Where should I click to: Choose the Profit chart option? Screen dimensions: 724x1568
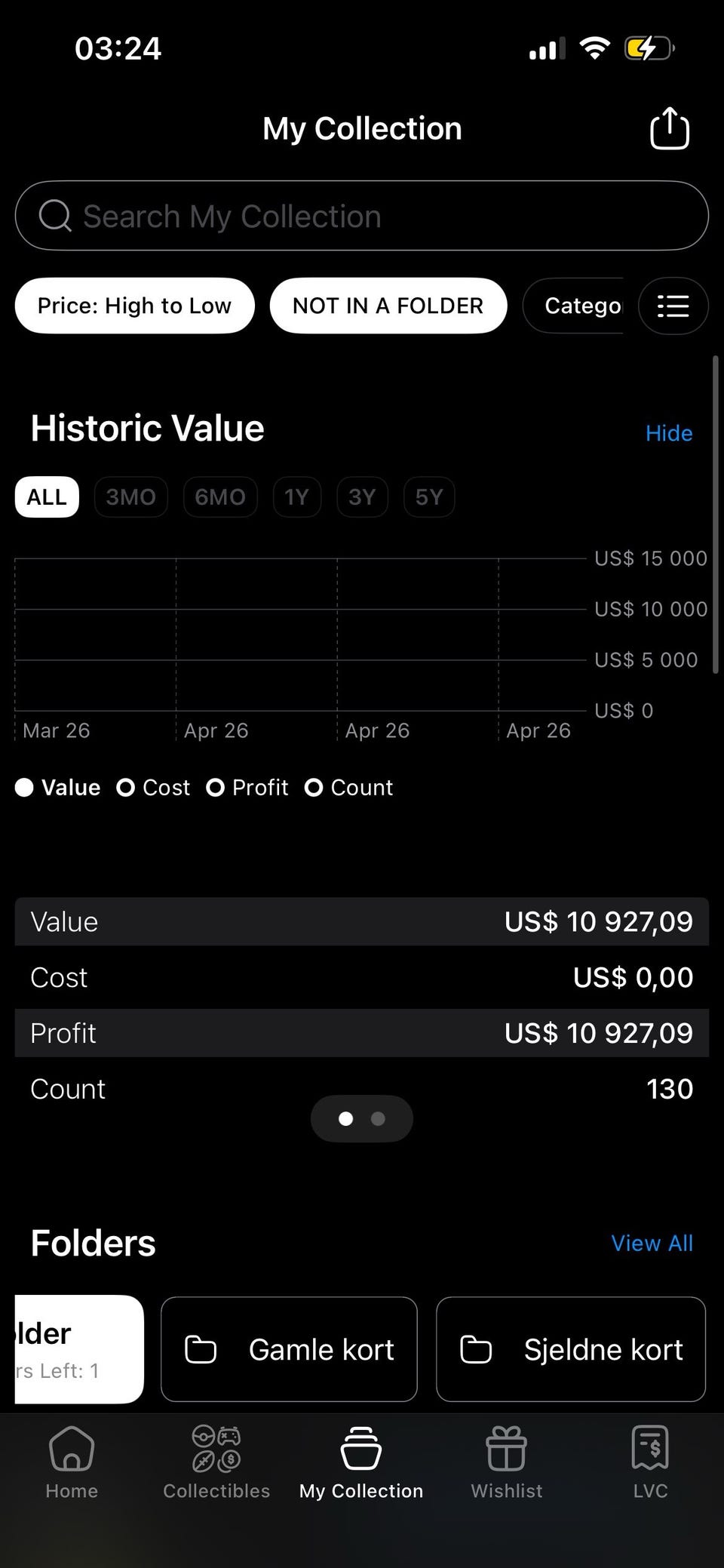[248, 788]
